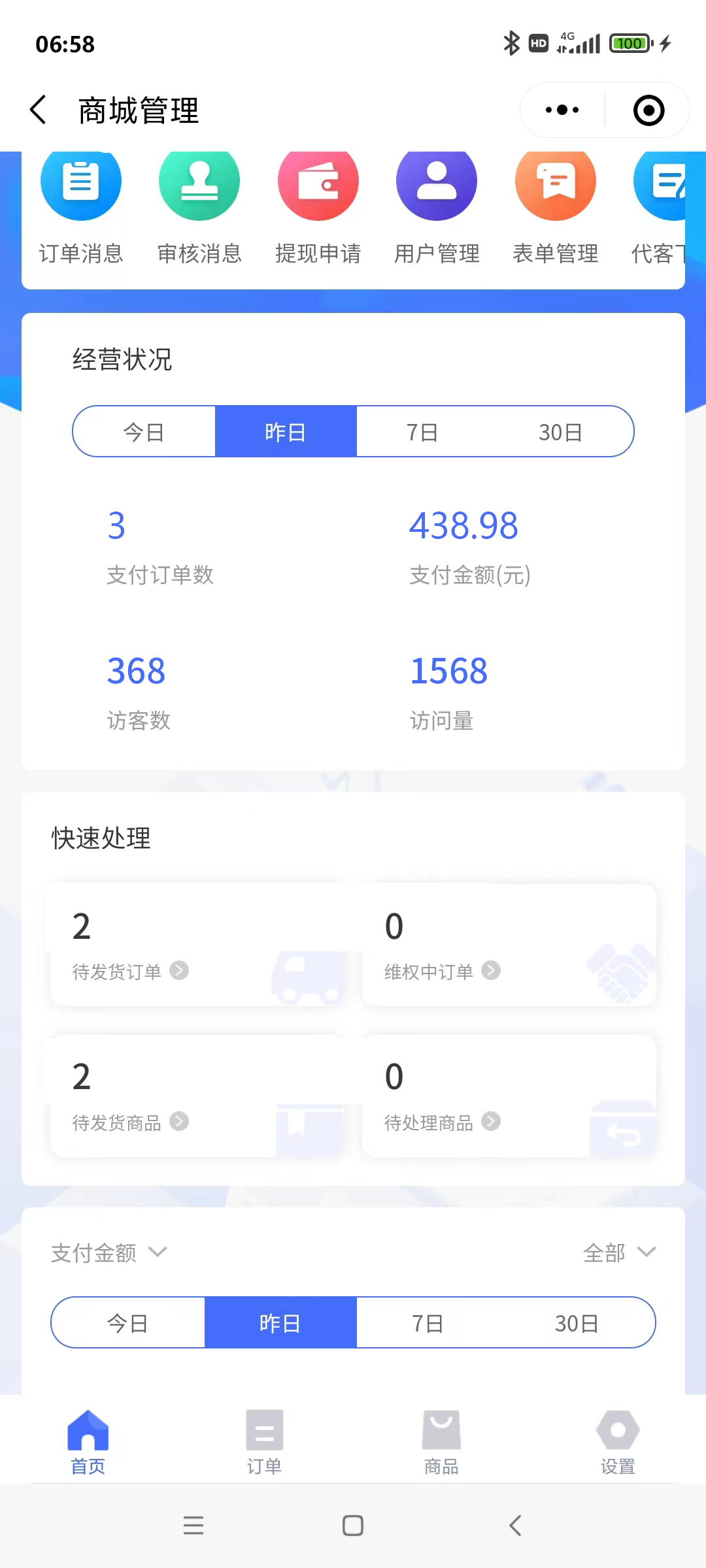The width and height of the screenshot is (706, 1568).
Task: Open 待处理商品 list
Action: (x=490, y=1123)
